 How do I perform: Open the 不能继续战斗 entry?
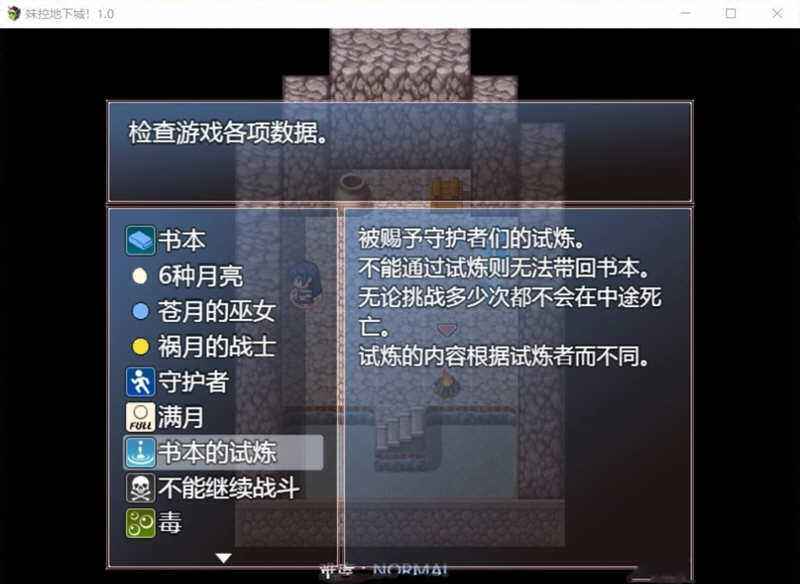[x=227, y=488]
